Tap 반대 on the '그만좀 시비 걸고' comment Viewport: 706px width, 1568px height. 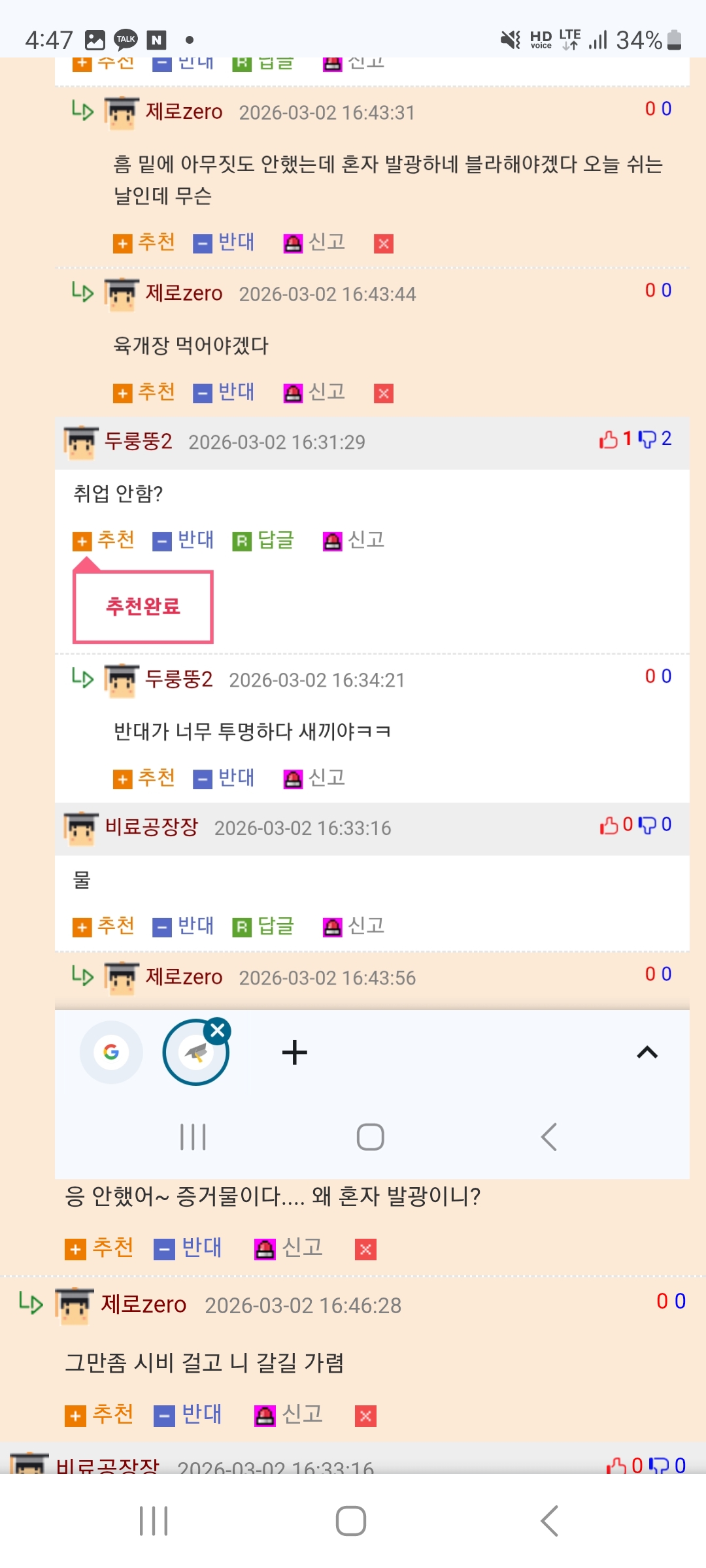tap(188, 1414)
